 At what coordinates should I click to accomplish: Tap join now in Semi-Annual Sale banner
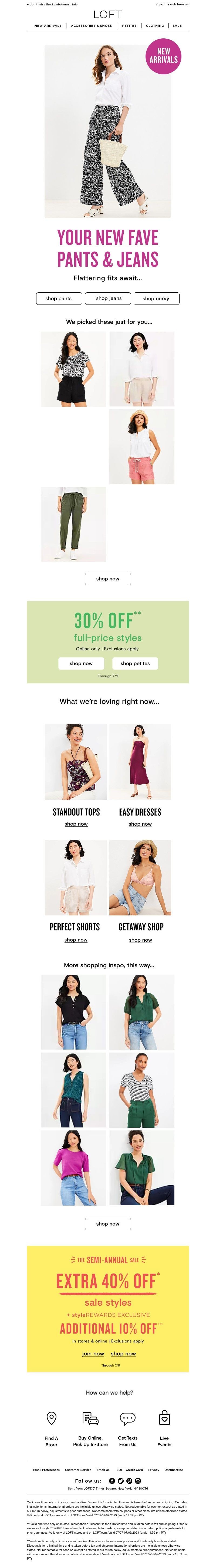(x=93, y=1354)
